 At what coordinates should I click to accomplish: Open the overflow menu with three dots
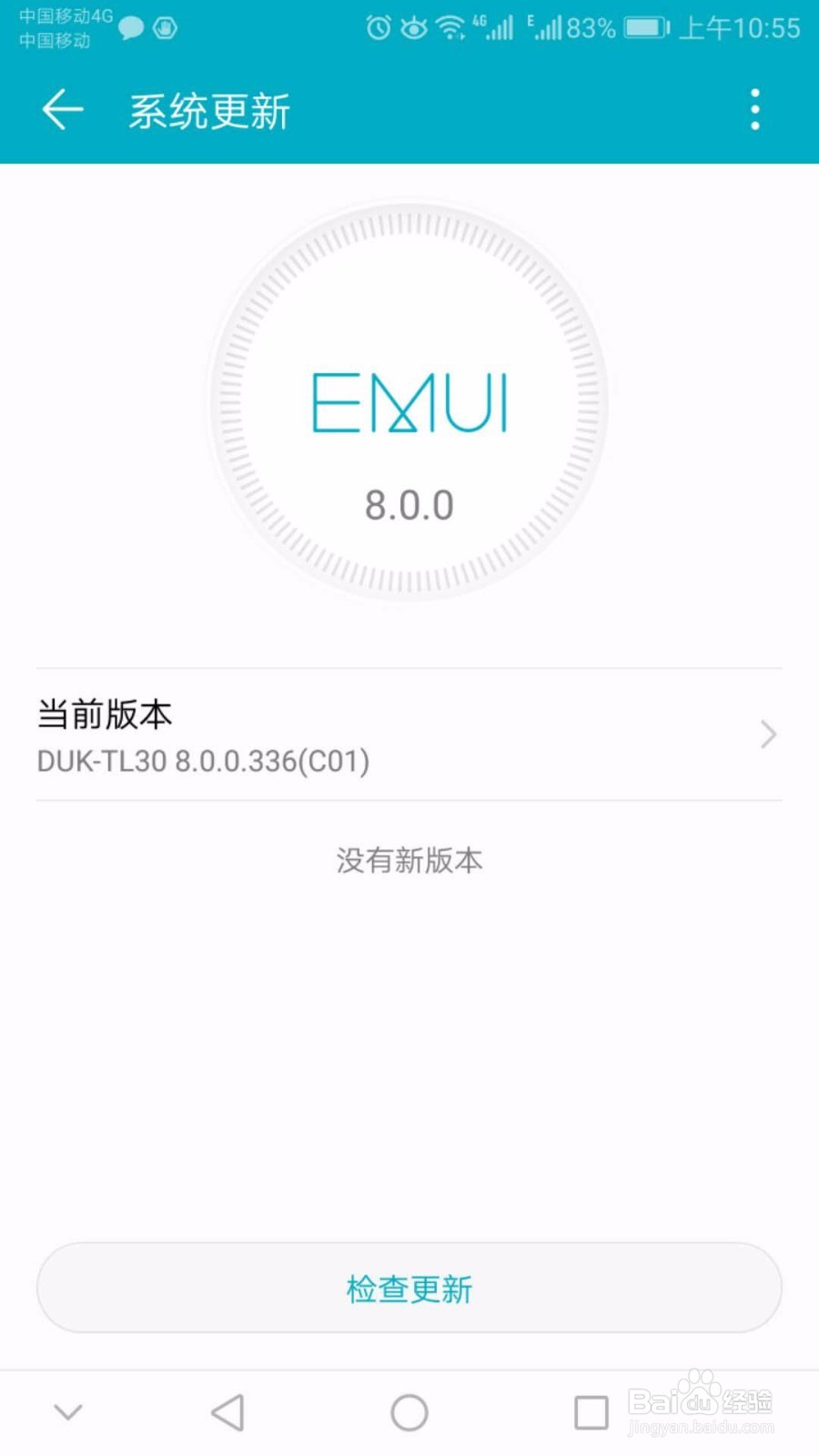754,109
